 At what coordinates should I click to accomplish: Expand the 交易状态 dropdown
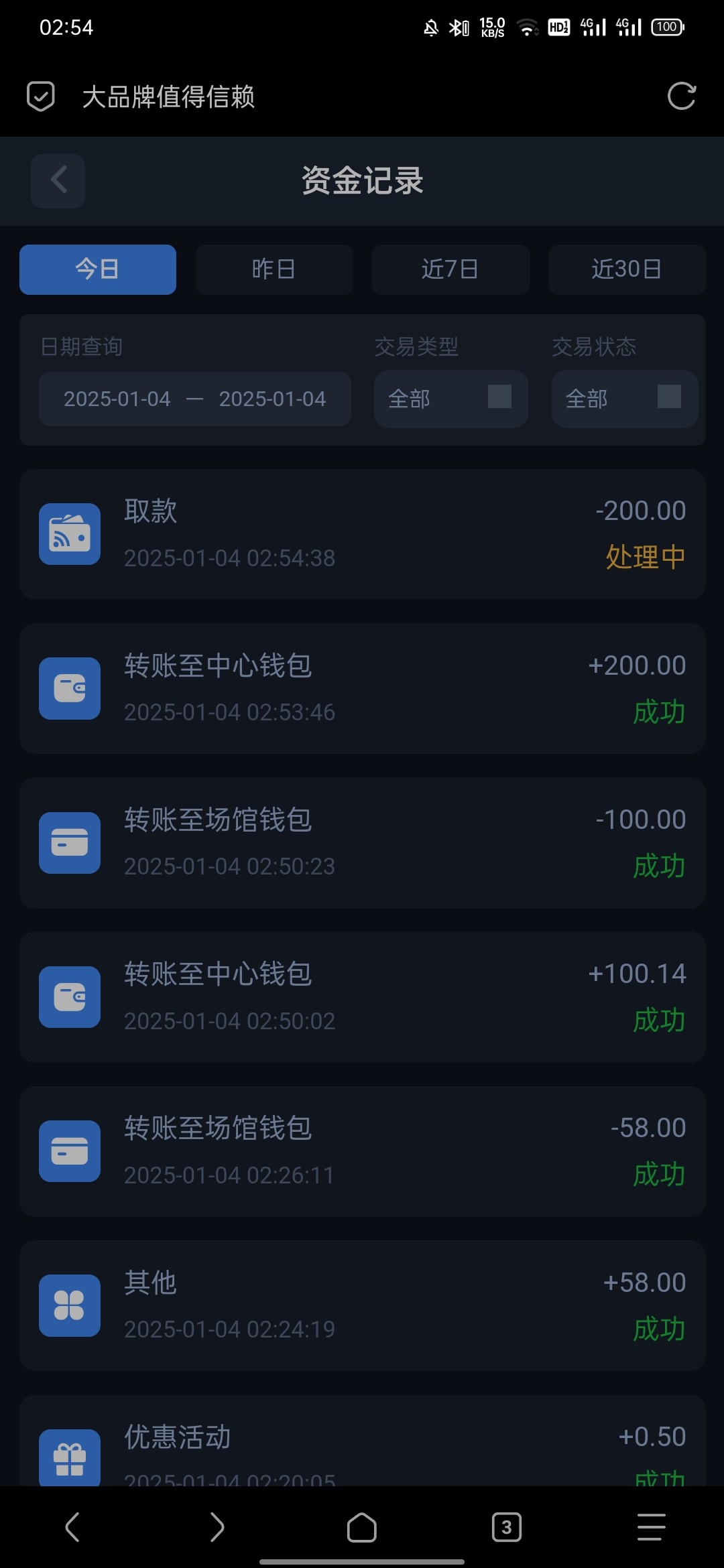coord(624,399)
